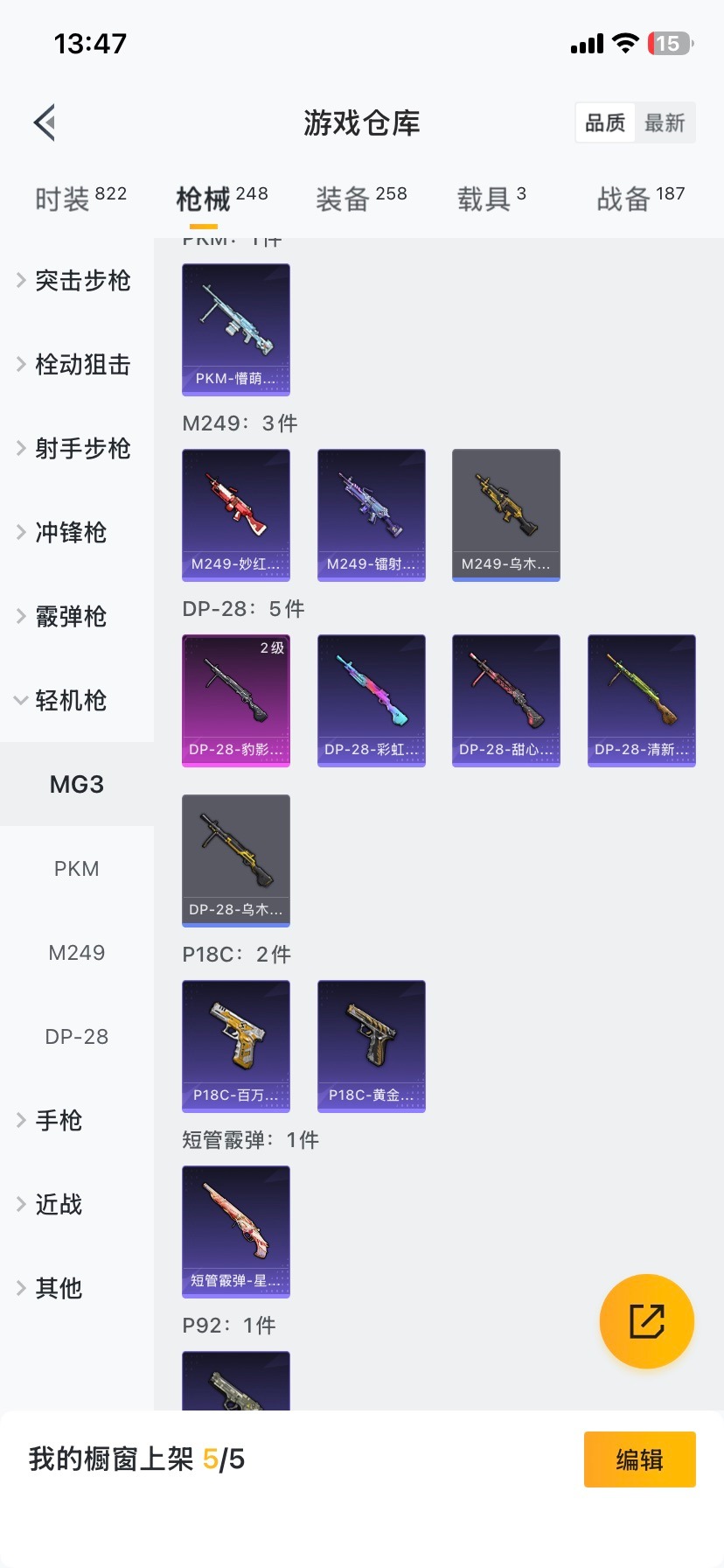Select PKM in the weapon sidebar
Viewport: 724px width, 1568px height.
point(77,868)
